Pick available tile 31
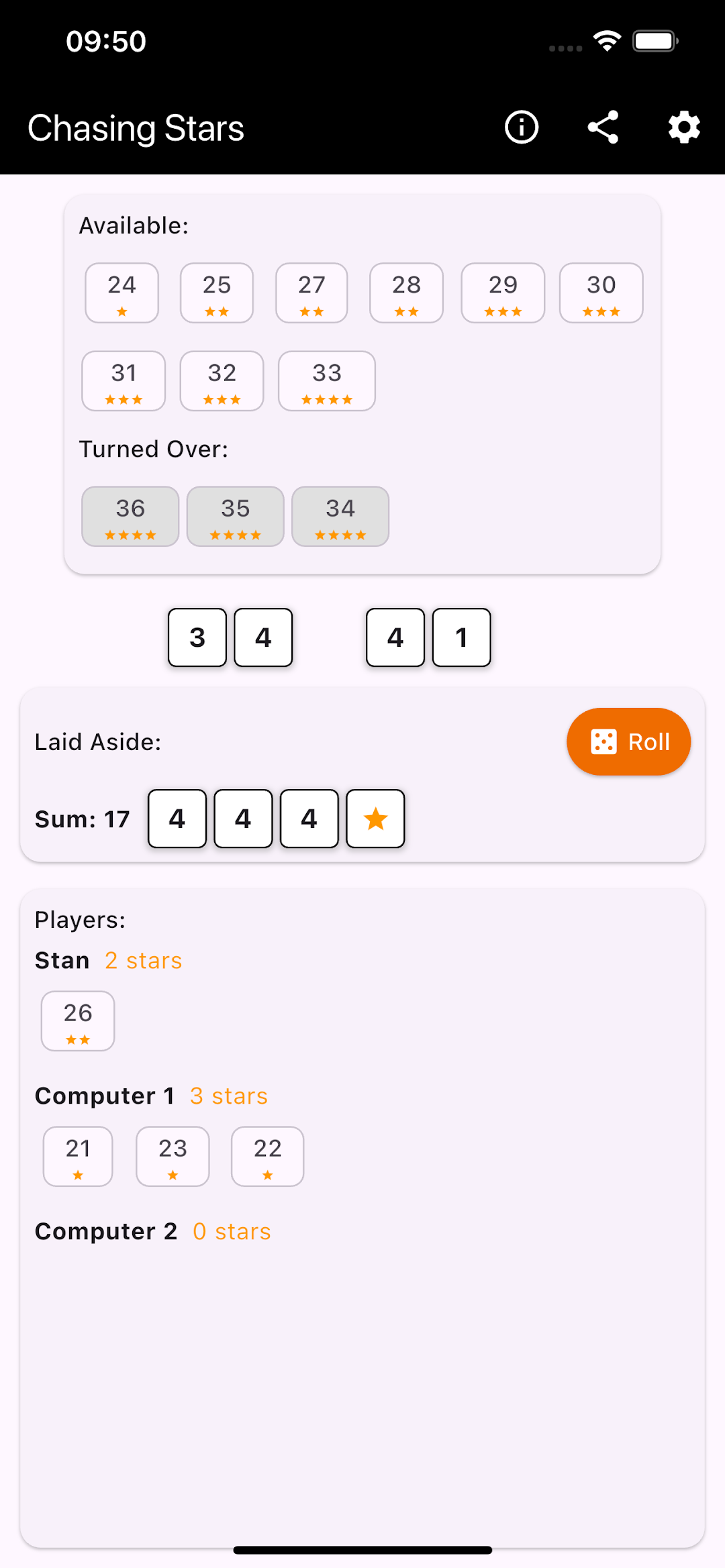 124,381
